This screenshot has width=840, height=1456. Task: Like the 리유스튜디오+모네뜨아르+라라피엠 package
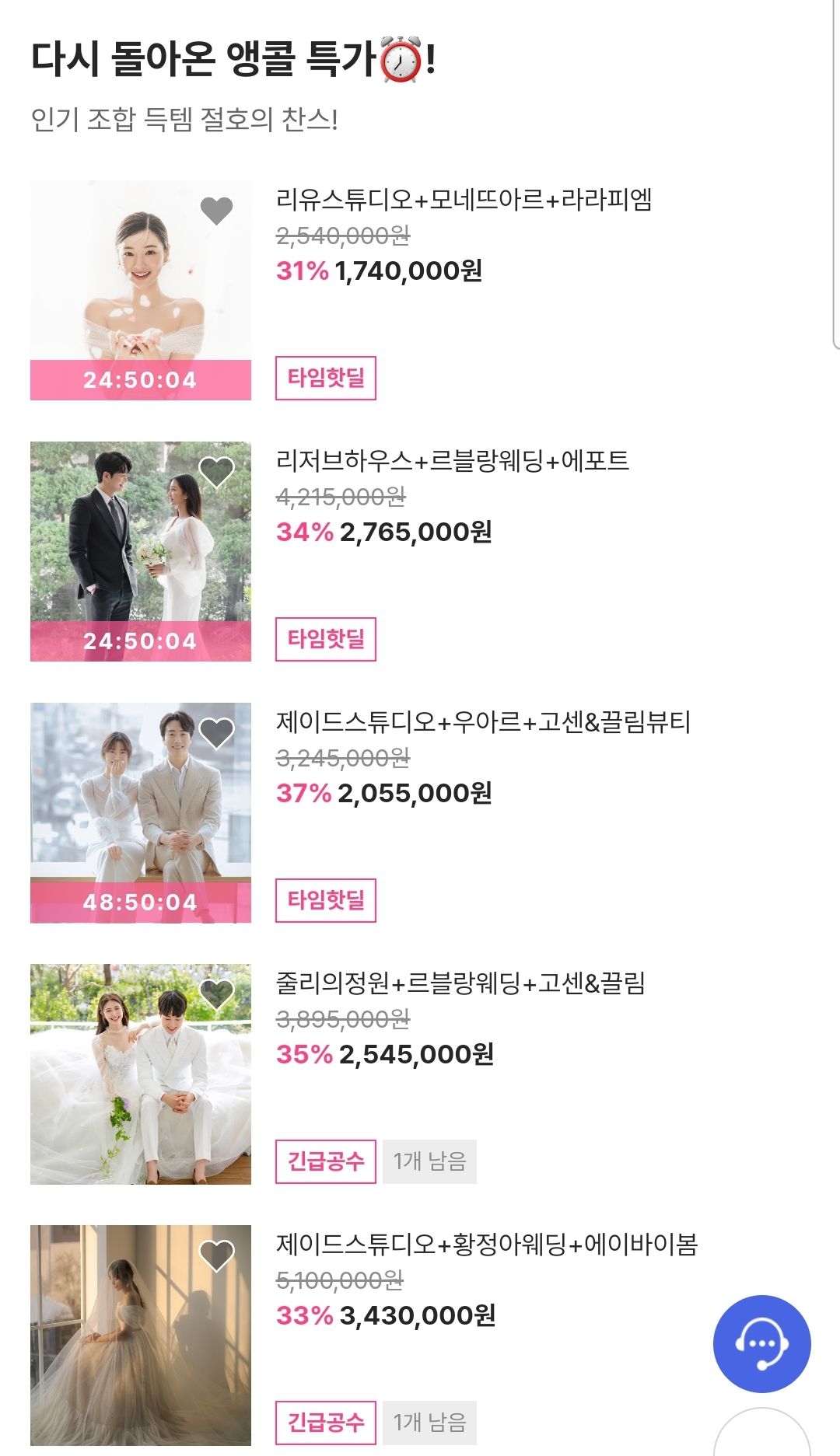[x=216, y=210]
